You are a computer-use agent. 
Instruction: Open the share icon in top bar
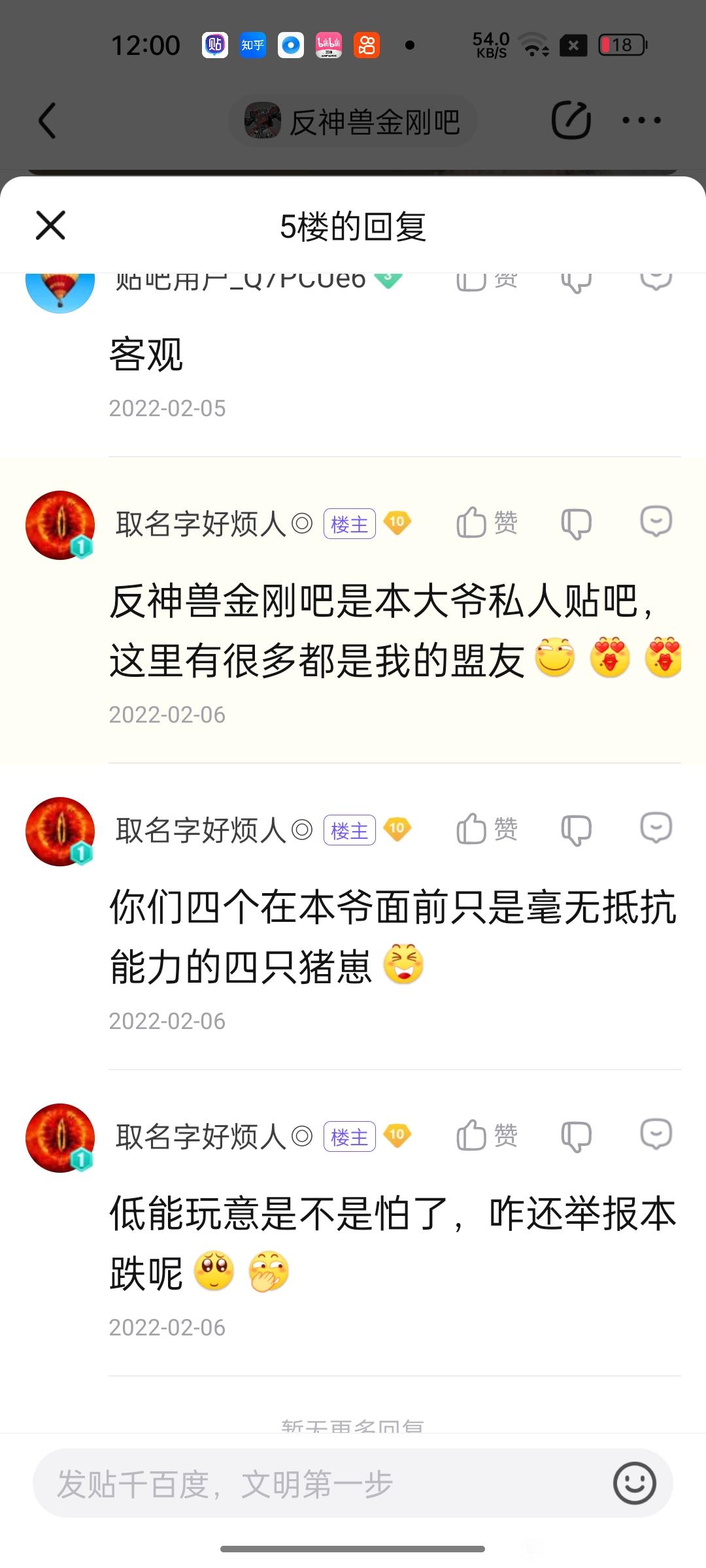(571, 120)
